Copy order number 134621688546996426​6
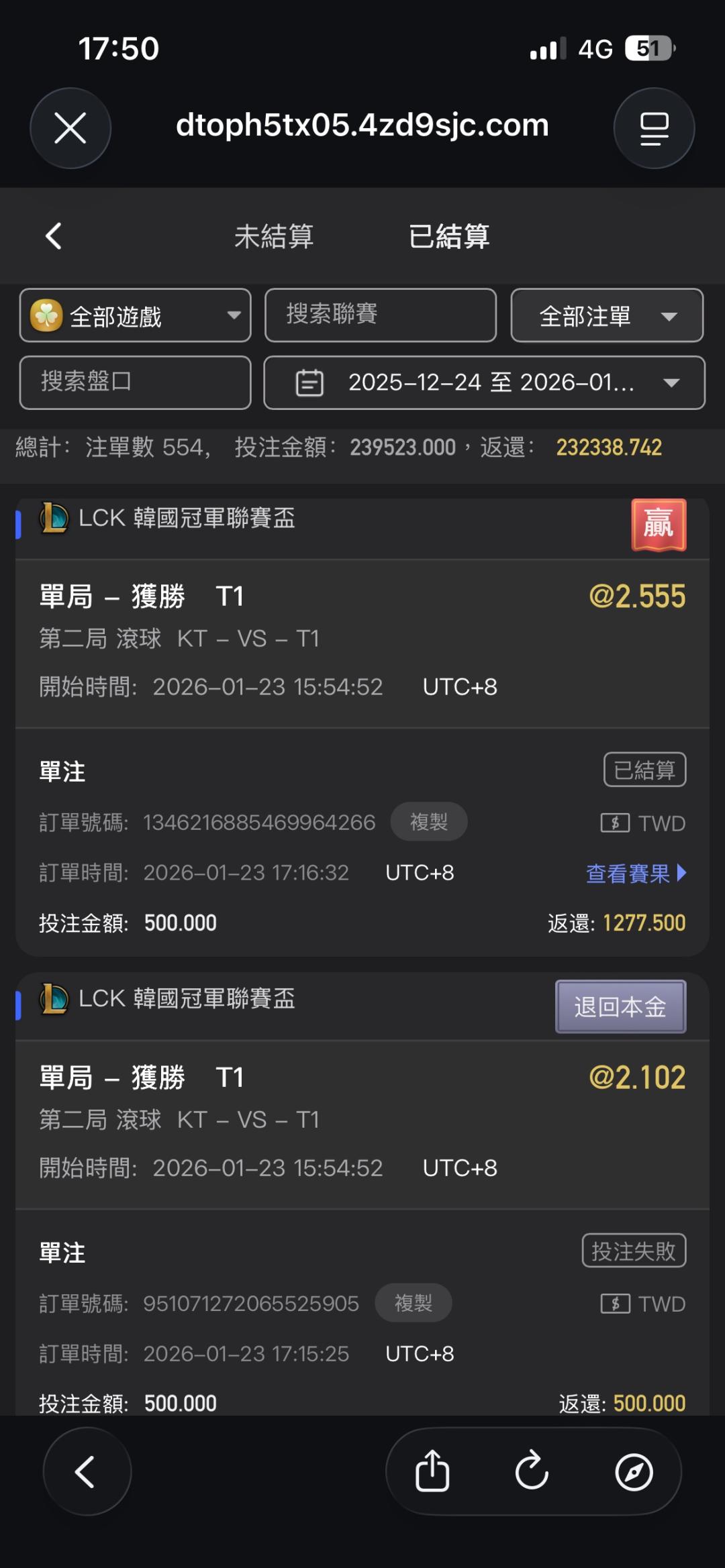 click(429, 821)
